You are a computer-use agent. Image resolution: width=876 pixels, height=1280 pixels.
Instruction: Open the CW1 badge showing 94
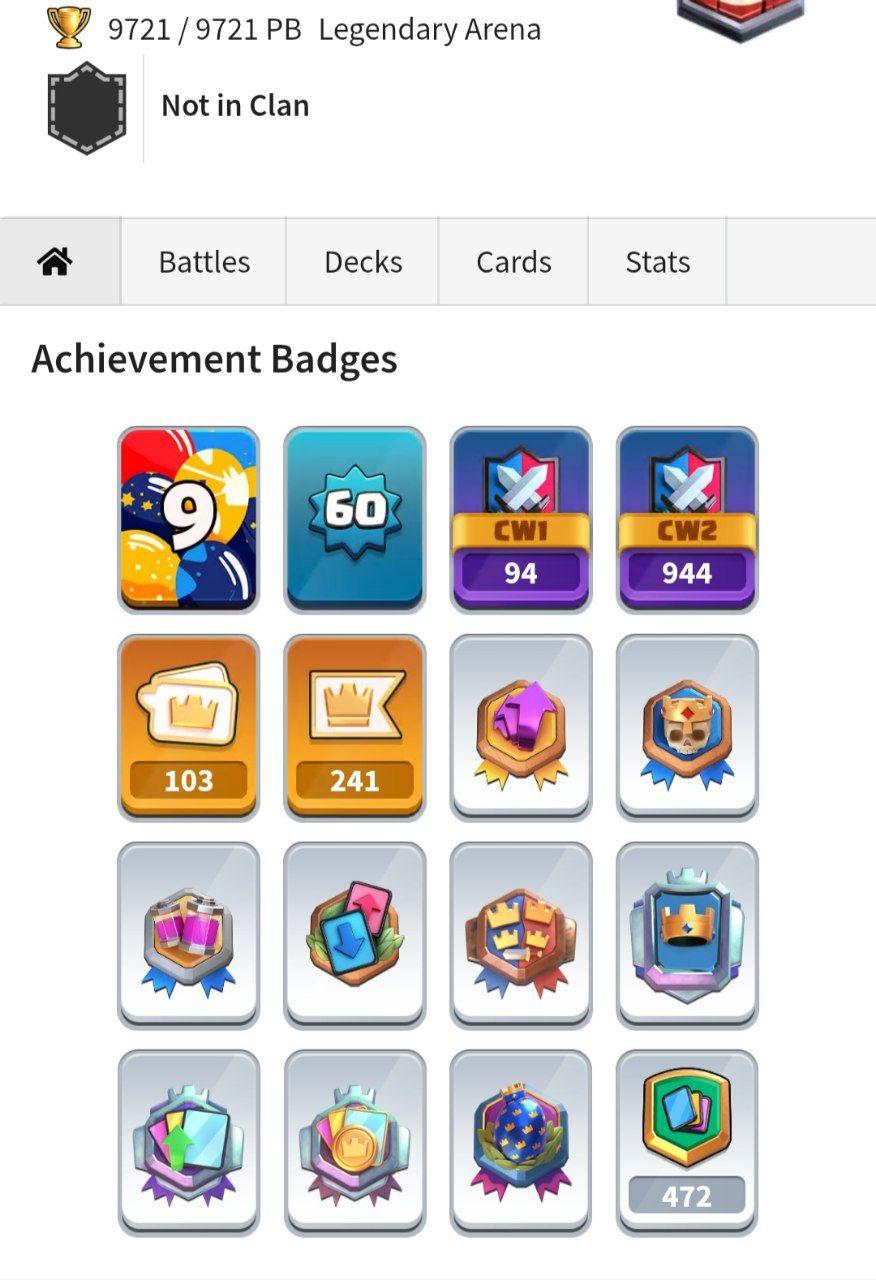[521, 519]
